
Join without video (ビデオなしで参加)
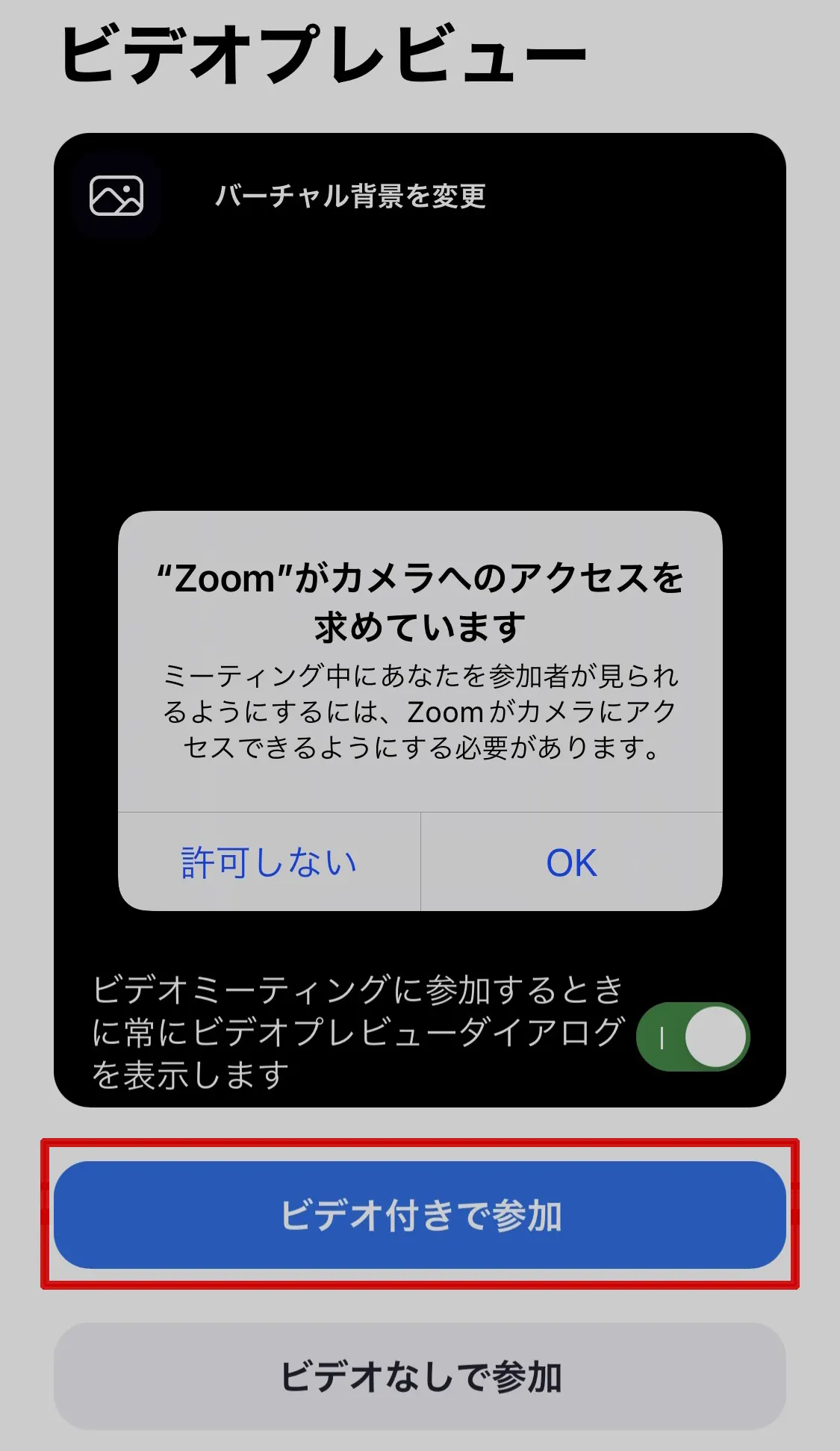pos(420,1376)
